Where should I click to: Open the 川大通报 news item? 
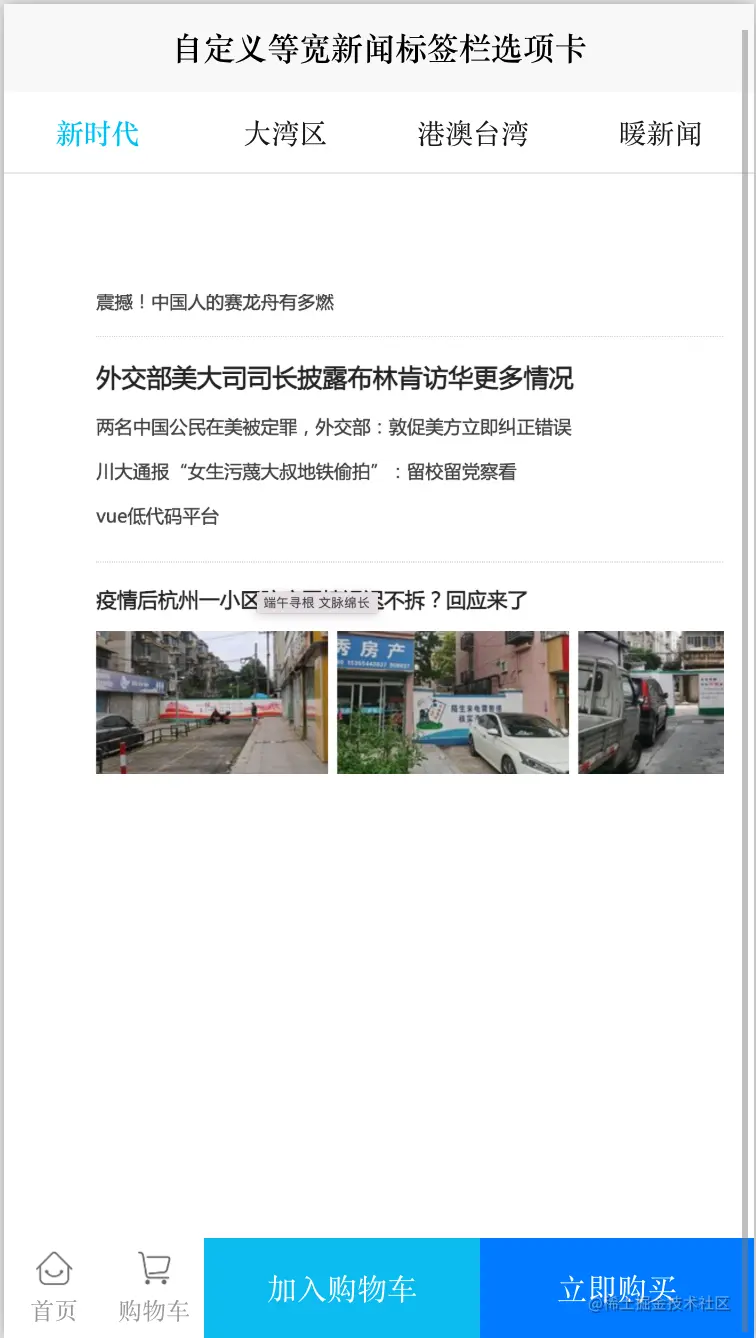point(306,472)
